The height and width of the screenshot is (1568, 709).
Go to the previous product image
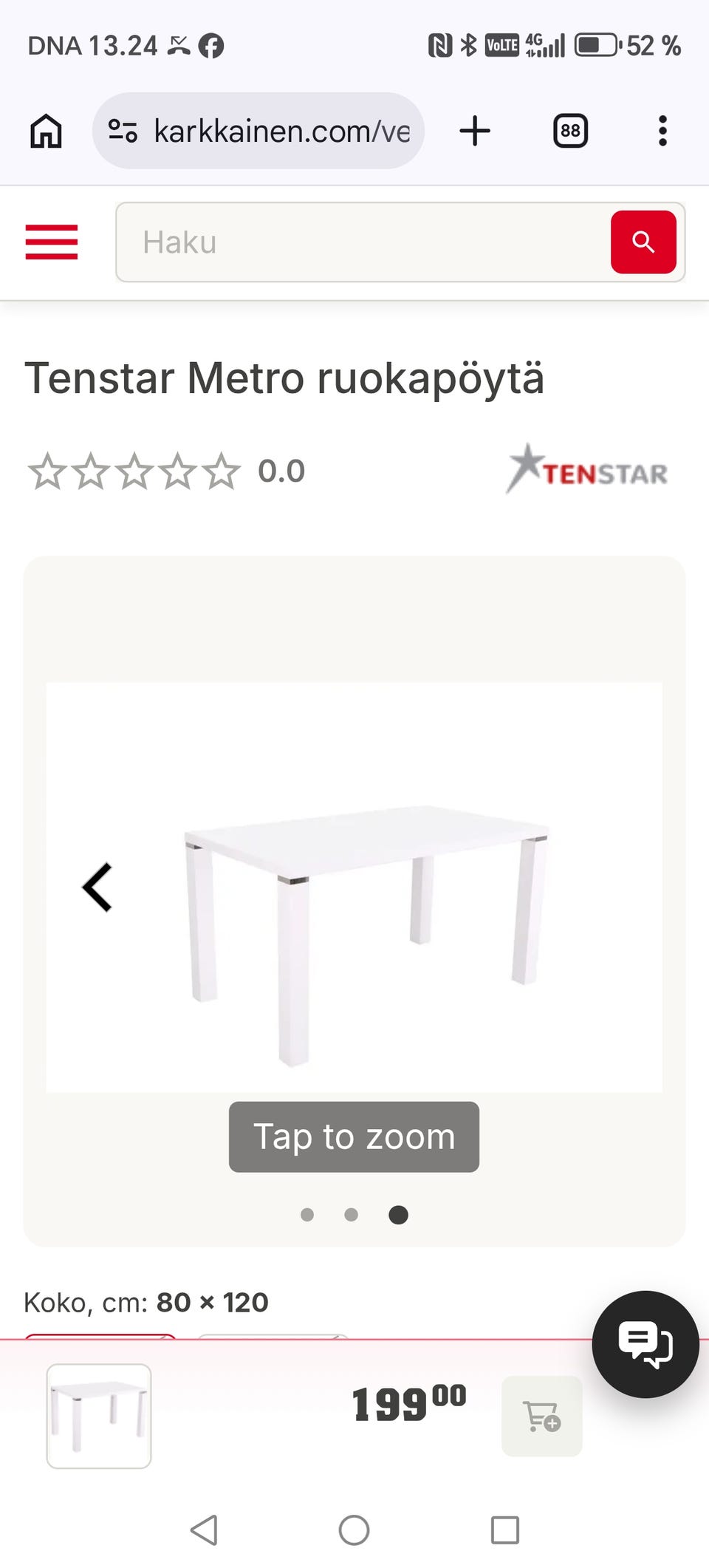point(97,887)
